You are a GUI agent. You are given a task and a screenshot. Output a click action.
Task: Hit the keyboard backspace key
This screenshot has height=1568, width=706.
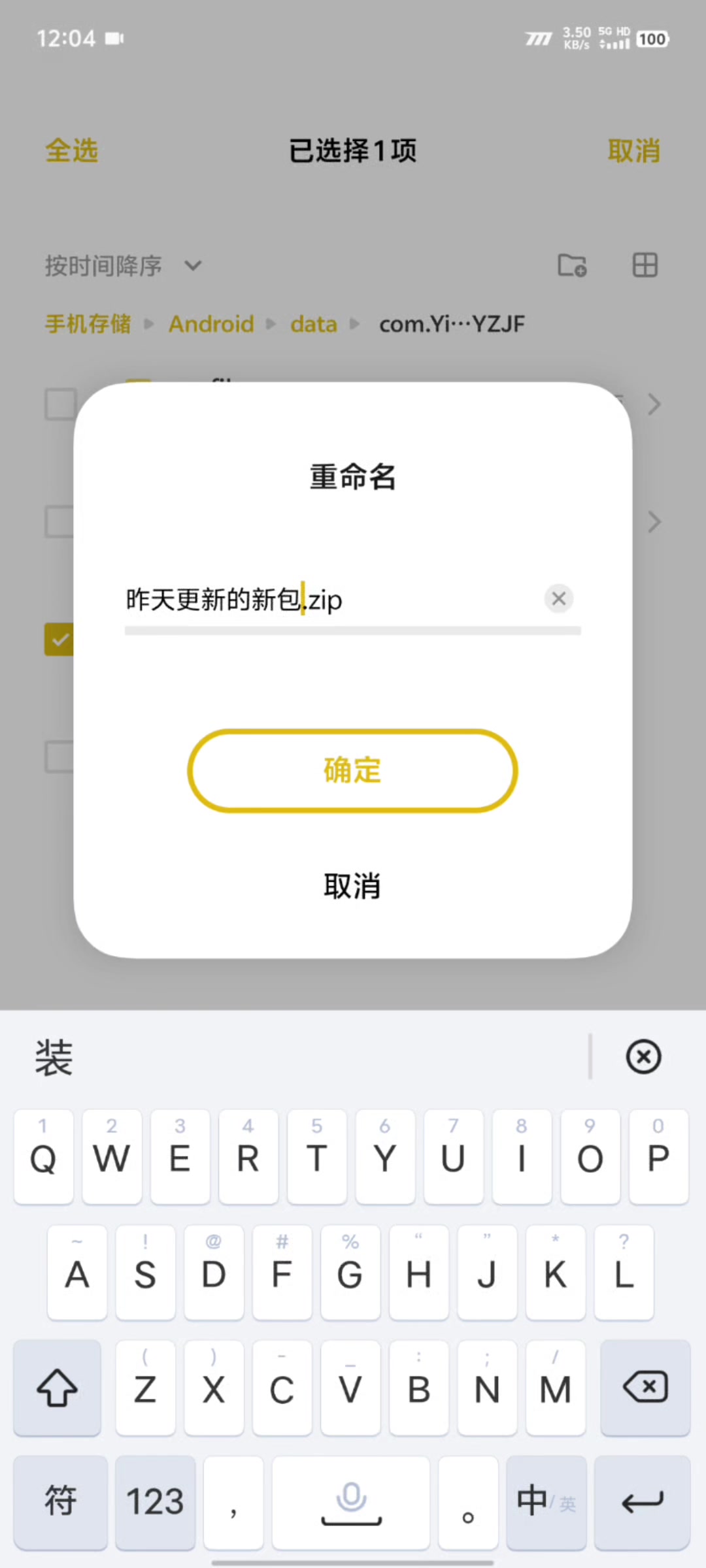[x=645, y=1388]
